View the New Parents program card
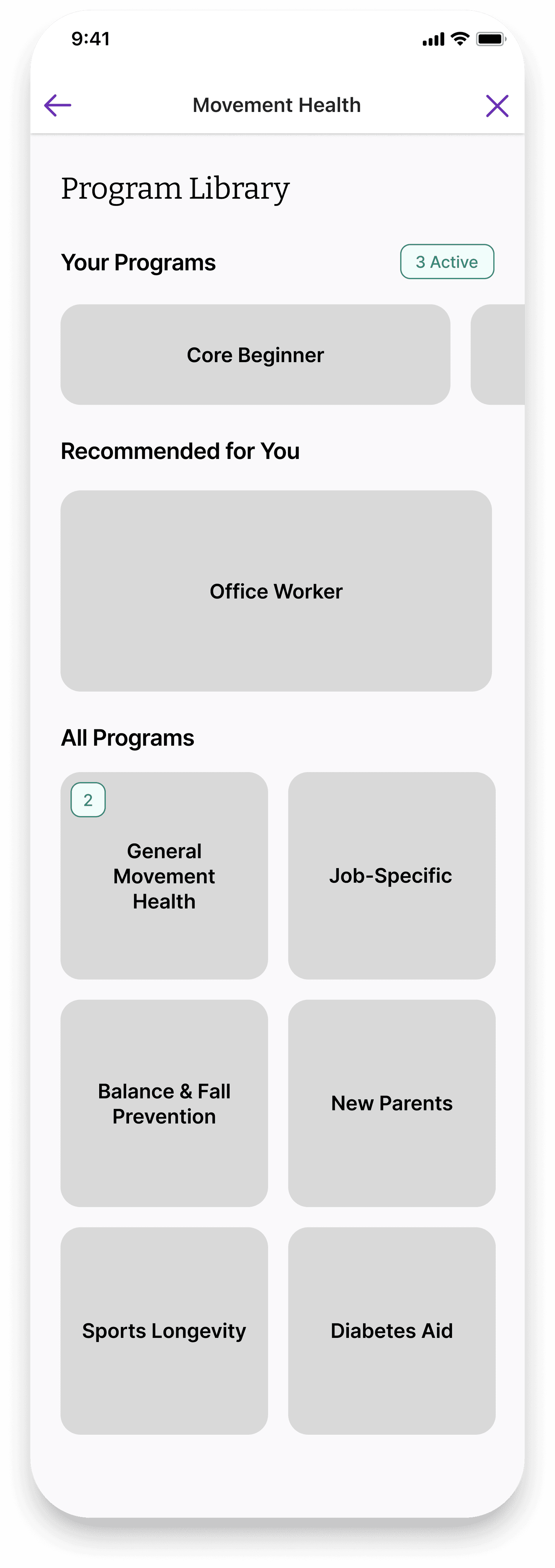Screen dimensions: 555x1568 (x=392, y=1104)
